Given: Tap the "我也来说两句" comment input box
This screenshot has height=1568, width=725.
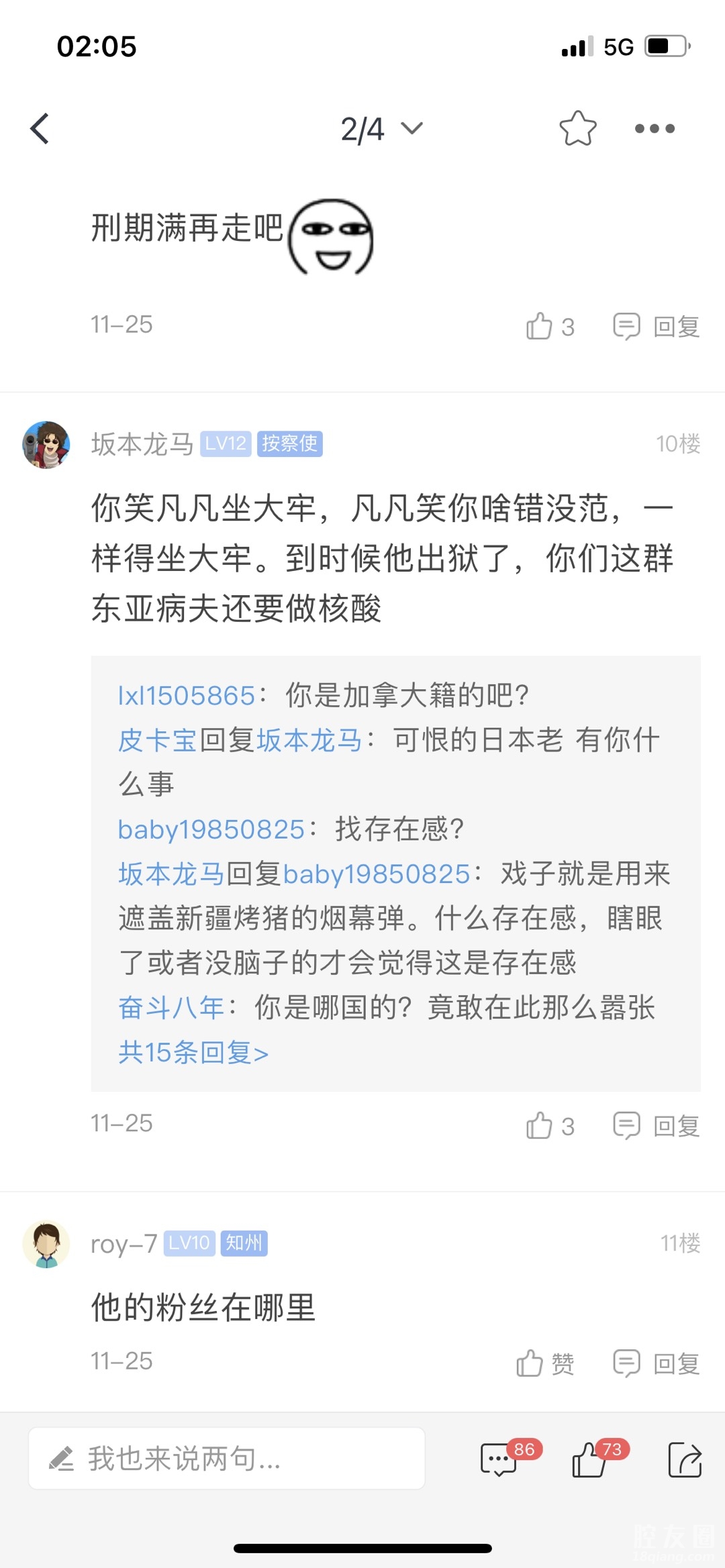Looking at the screenshot, I should click(226, 1459).
